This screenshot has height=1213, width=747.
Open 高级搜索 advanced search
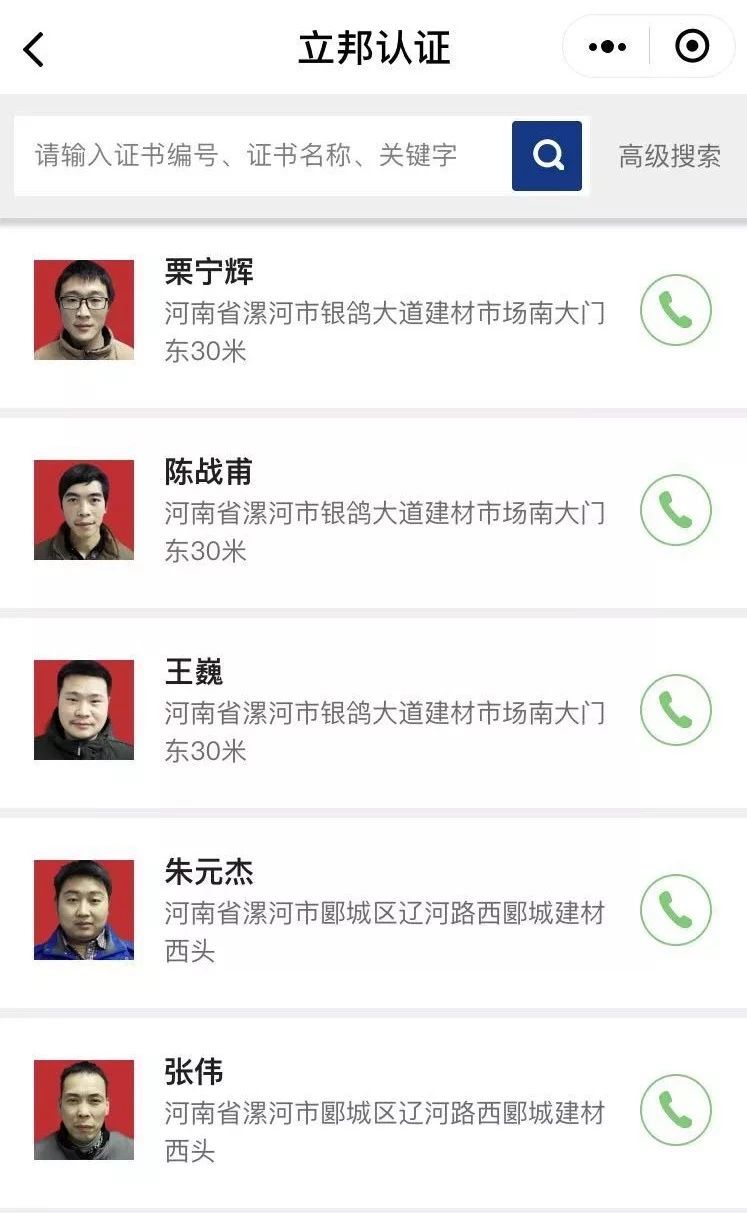coord(669,156)
